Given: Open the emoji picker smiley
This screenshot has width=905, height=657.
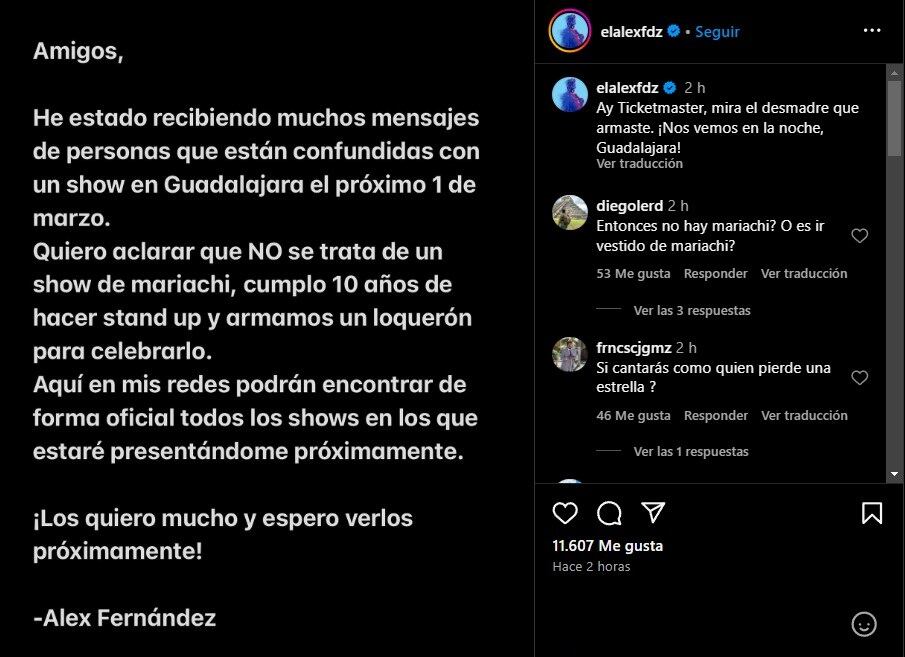Looking at the screenshot, I should tap(864, 624).
